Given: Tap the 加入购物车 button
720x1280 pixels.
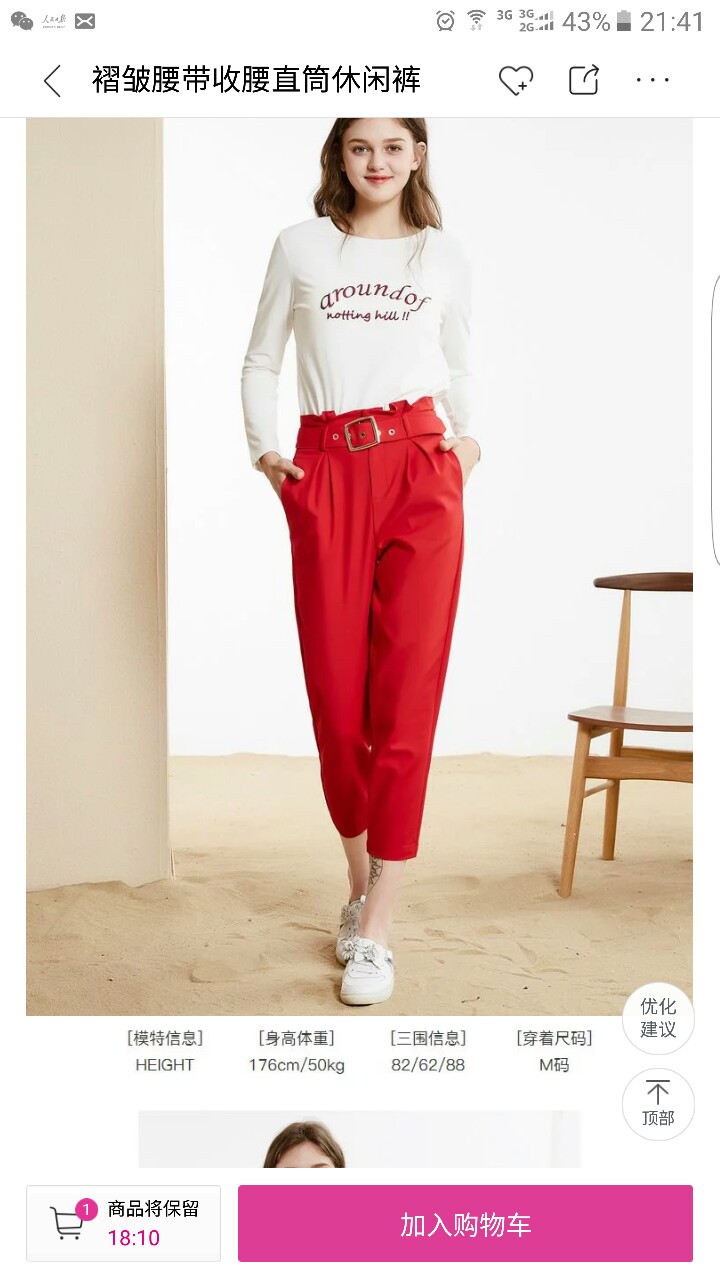Looking at the screenshot, I should (x=465, y=1223).
